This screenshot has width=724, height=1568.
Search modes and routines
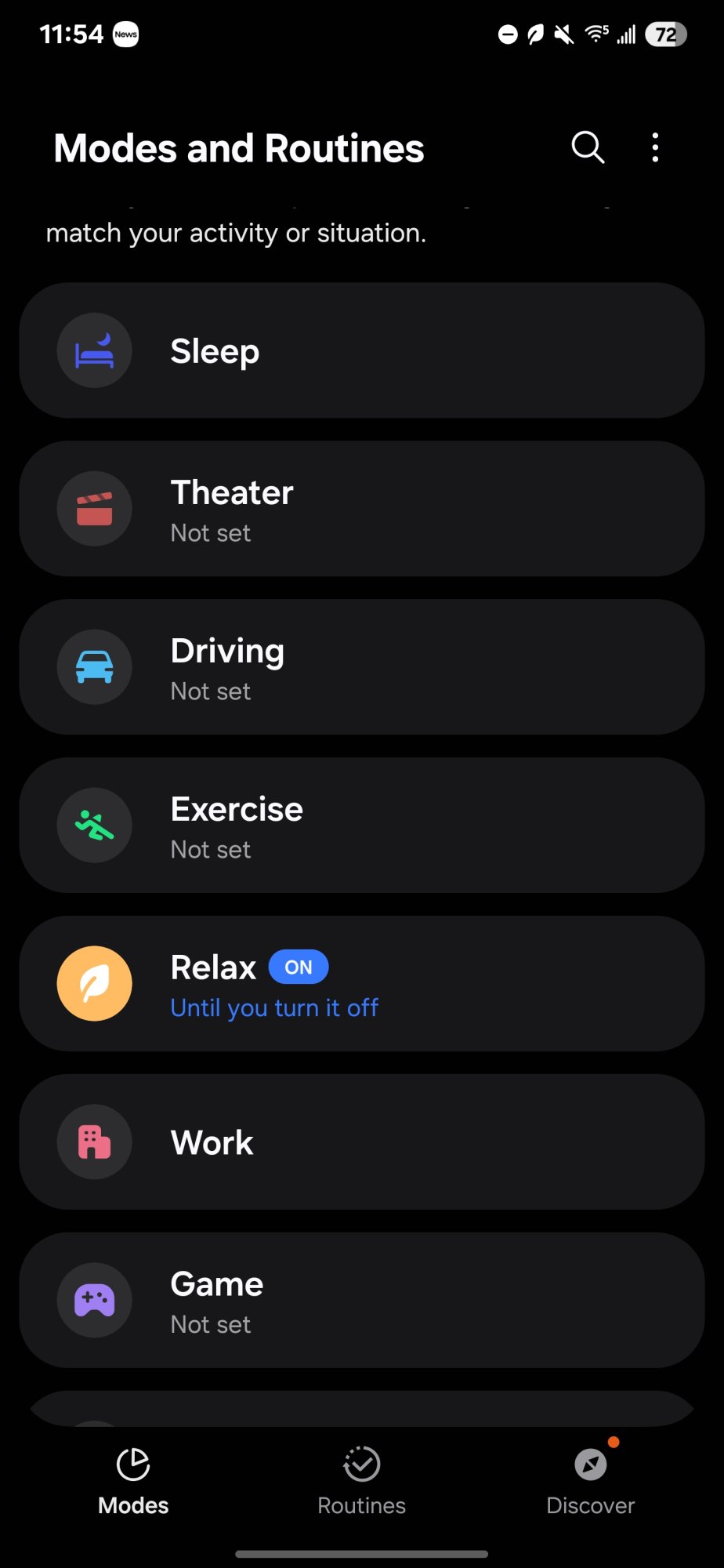click(x=588, y=147)
